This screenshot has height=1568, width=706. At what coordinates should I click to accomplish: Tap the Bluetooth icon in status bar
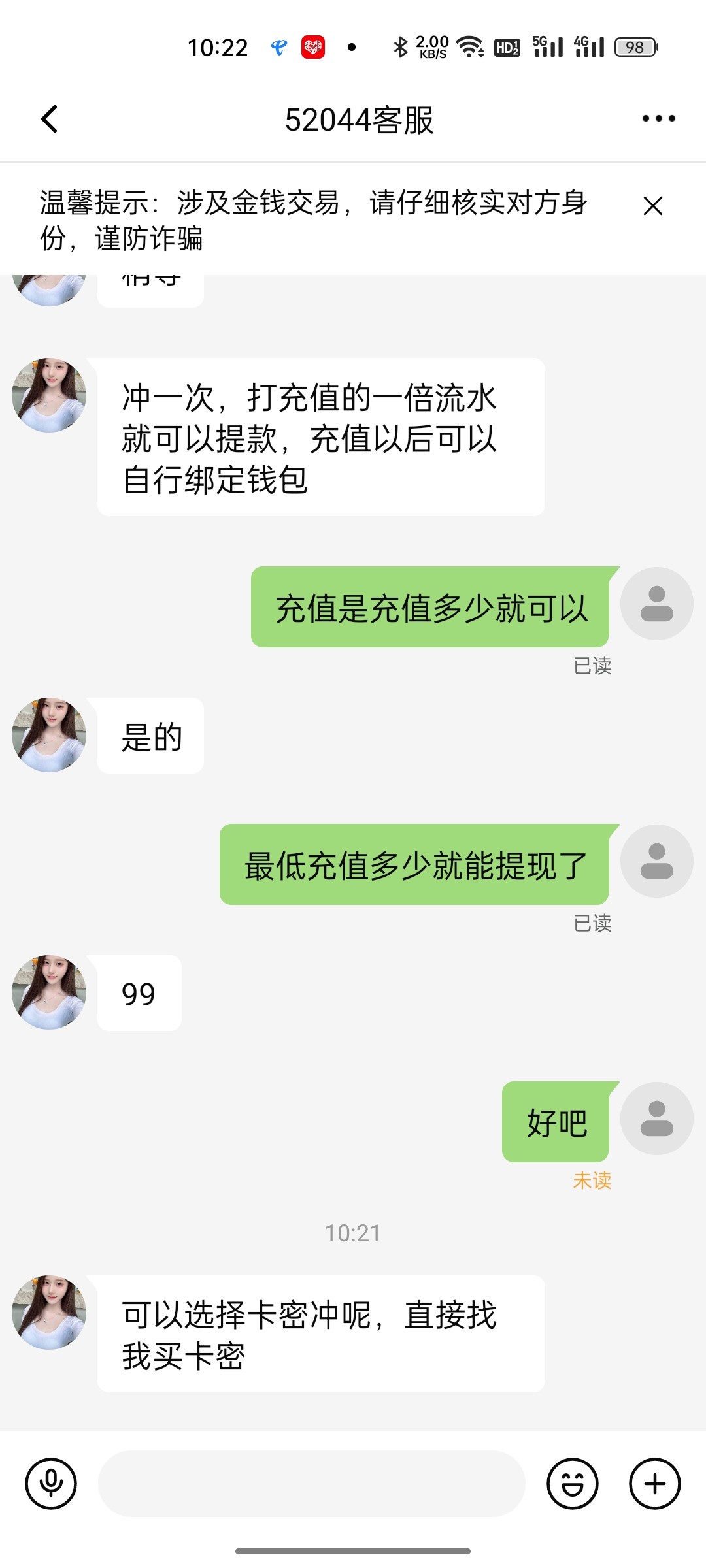tap(400, 46)
